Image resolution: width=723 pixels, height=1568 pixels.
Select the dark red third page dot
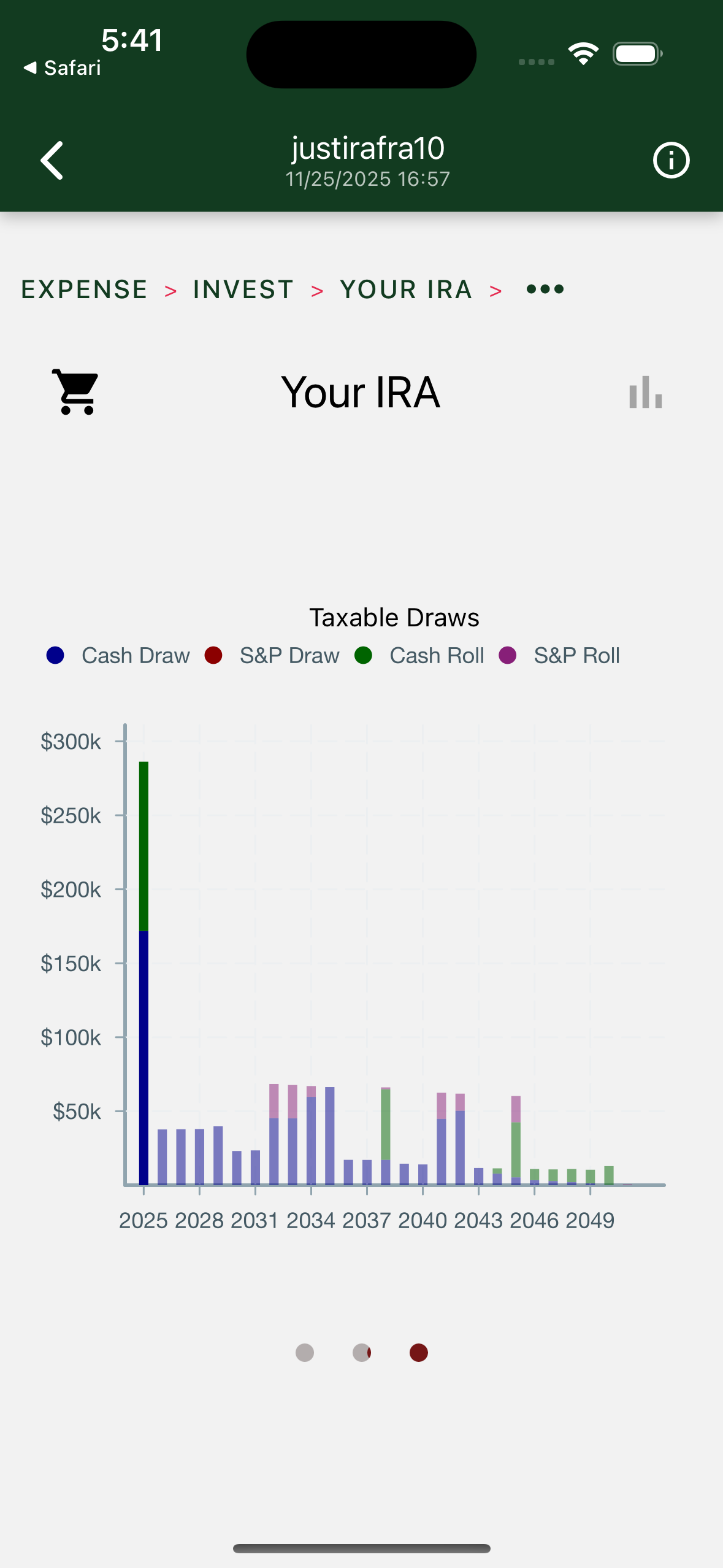point(418,1352)
